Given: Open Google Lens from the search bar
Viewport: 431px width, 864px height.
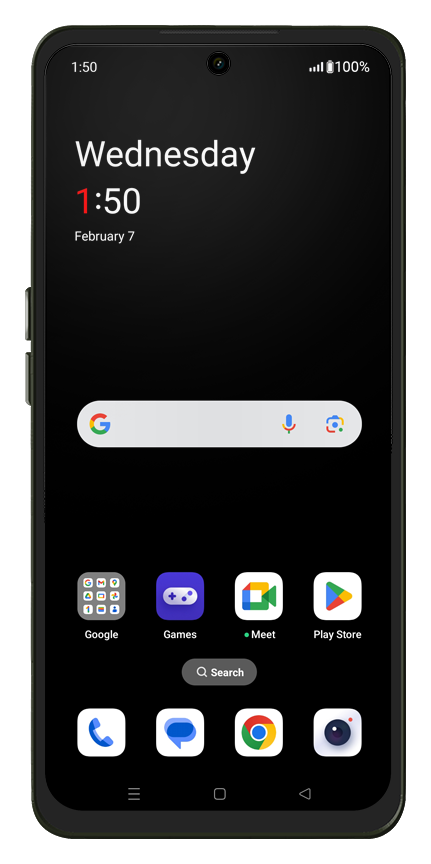Looking at the screenshot, I should point(334,424).
